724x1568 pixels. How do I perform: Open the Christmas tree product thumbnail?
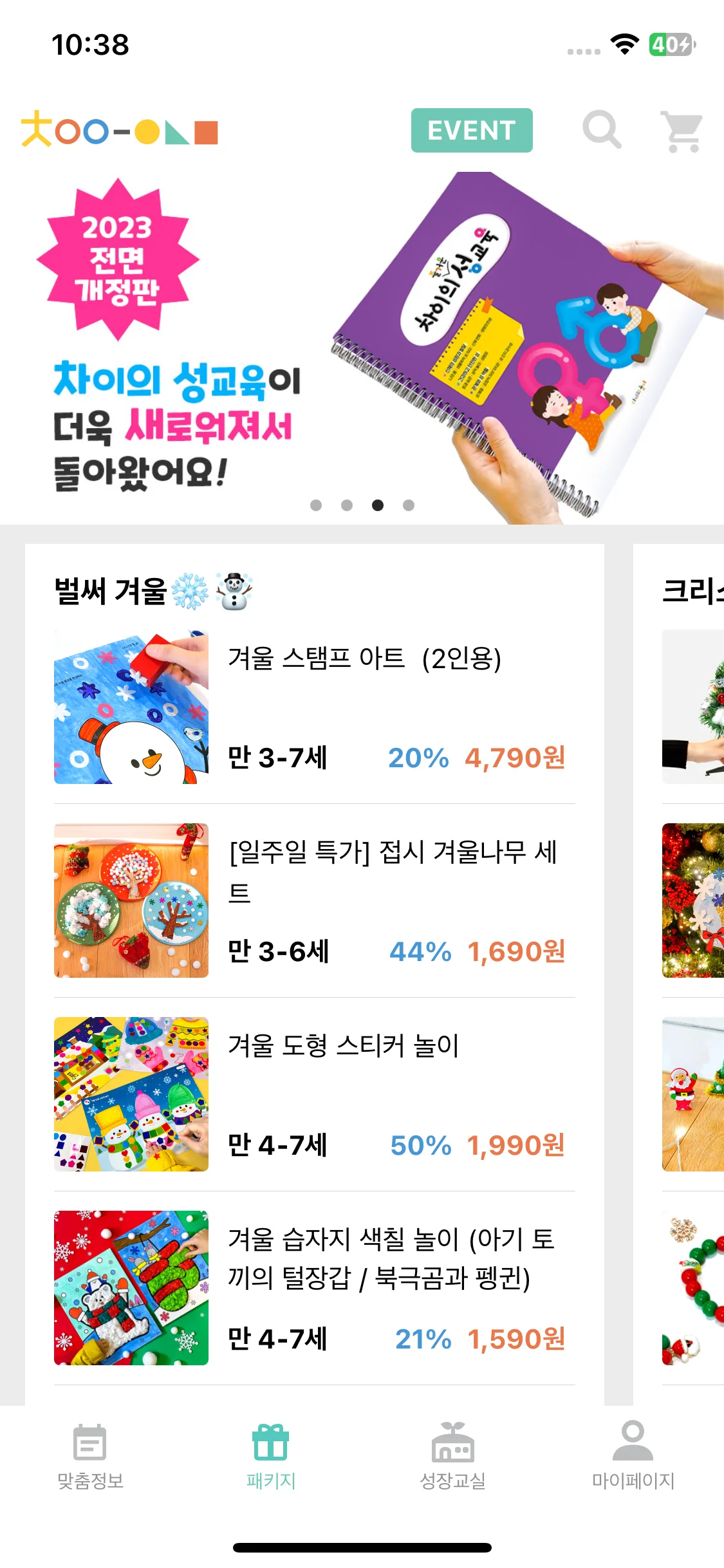(x=693, y=707)
